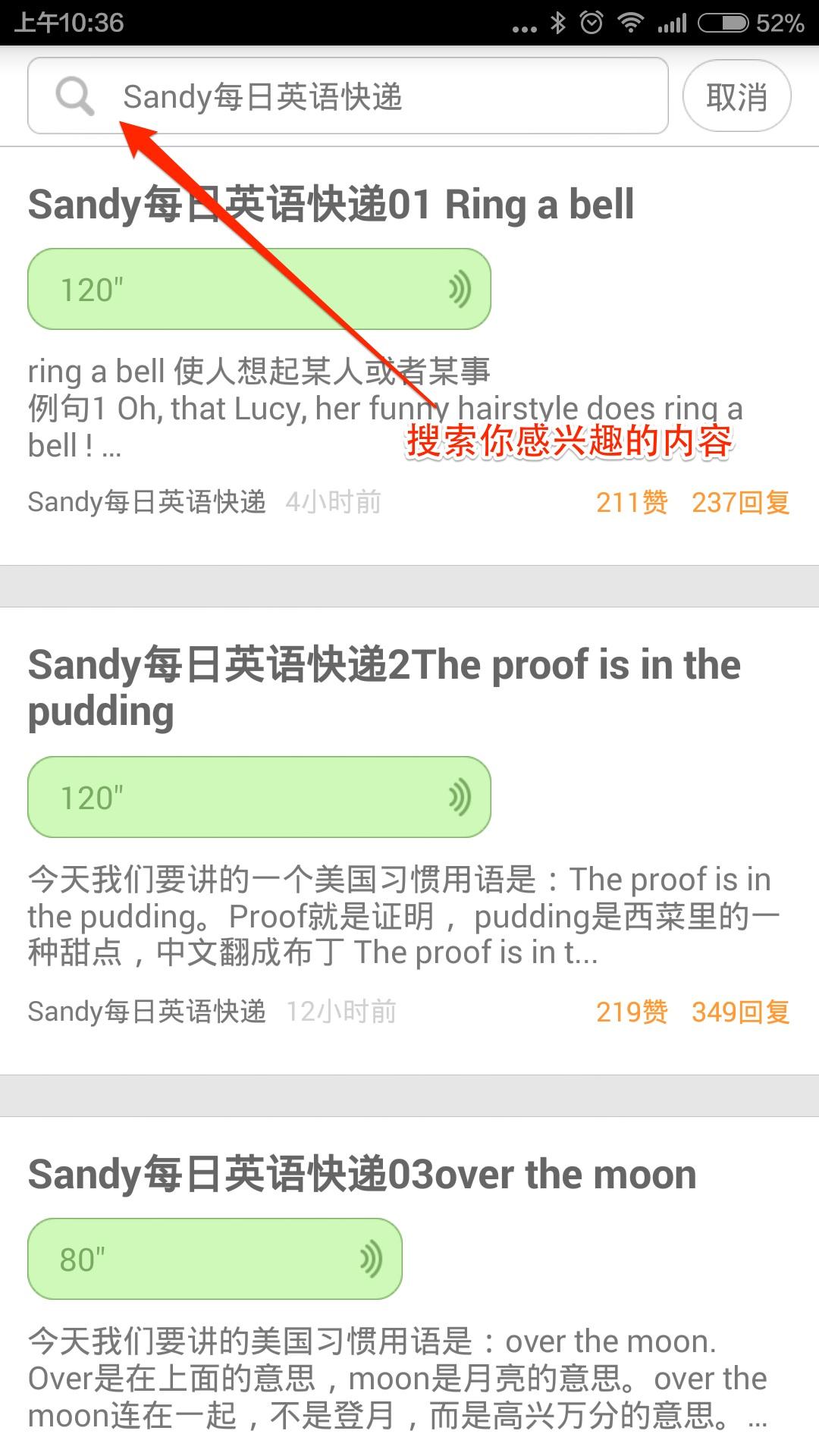Tap the search field with Sandy每日英语快递
The width and height of the screenshot is (819, 1456).
tap(379, 96)
